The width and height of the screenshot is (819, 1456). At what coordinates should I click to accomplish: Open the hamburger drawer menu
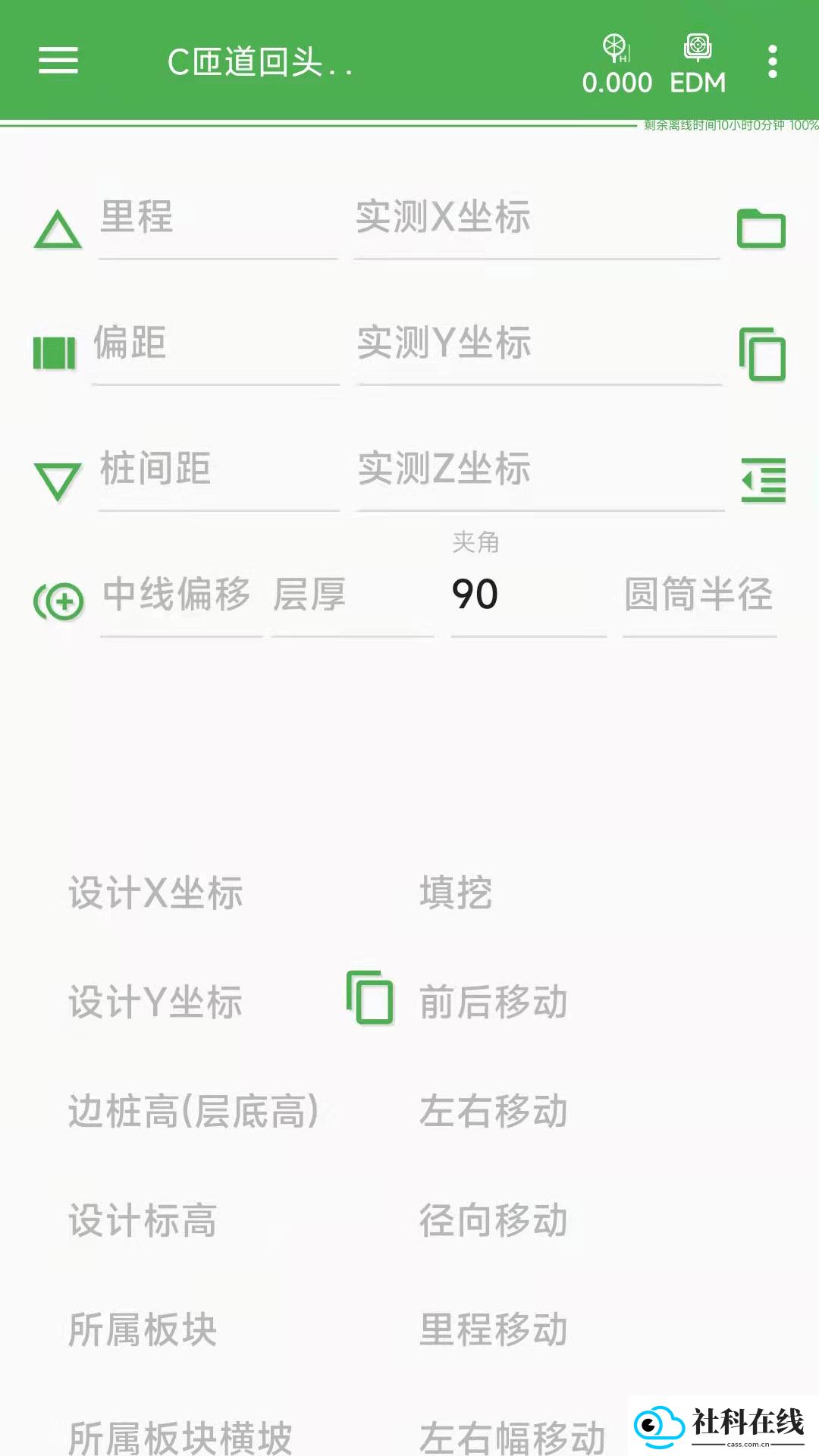coord(58,61)
